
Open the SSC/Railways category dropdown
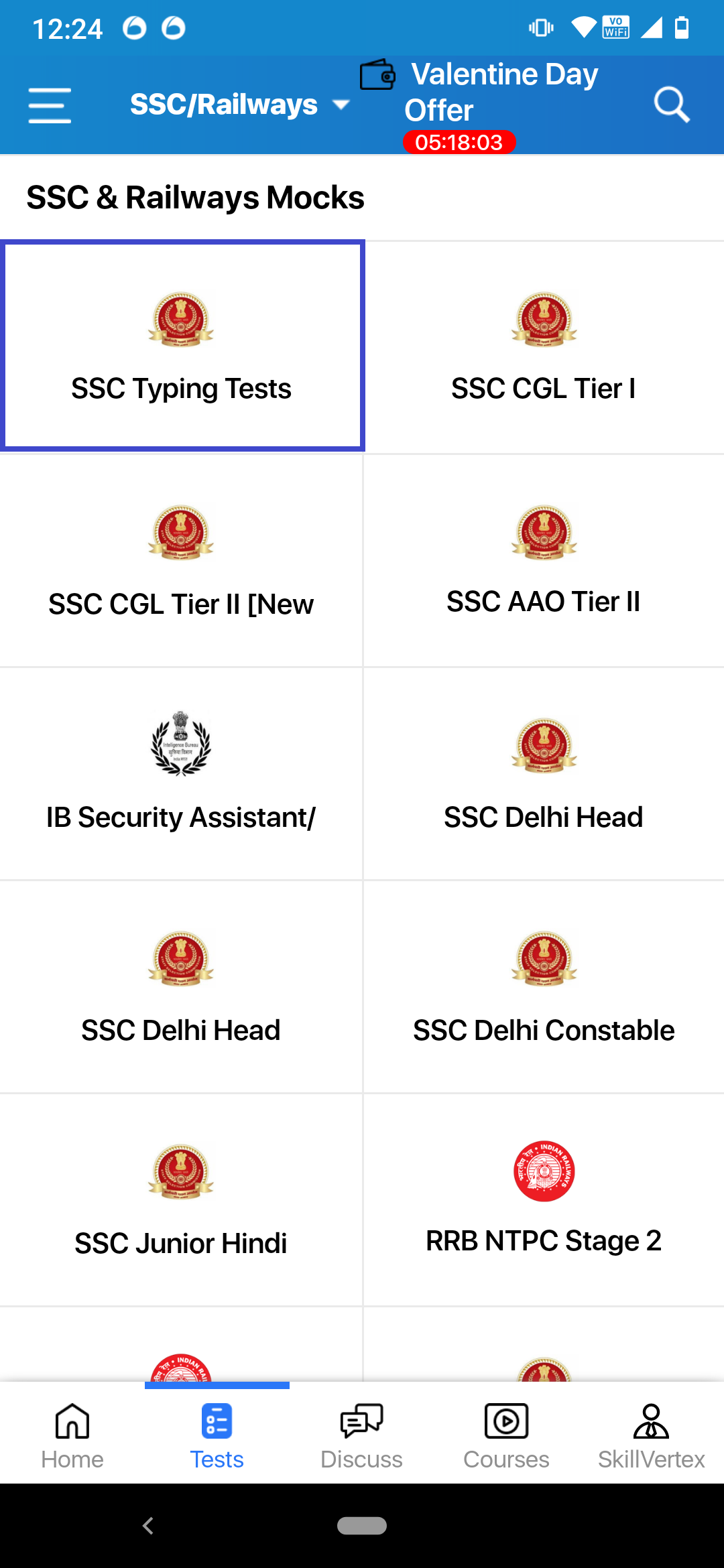coord(225,104)
